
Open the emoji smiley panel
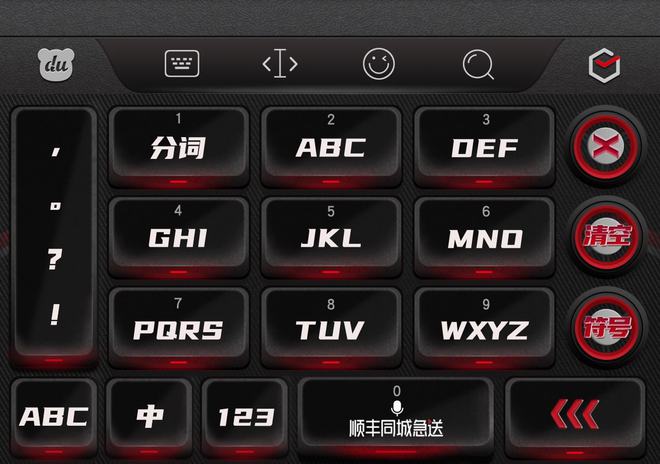click(378, 65)
